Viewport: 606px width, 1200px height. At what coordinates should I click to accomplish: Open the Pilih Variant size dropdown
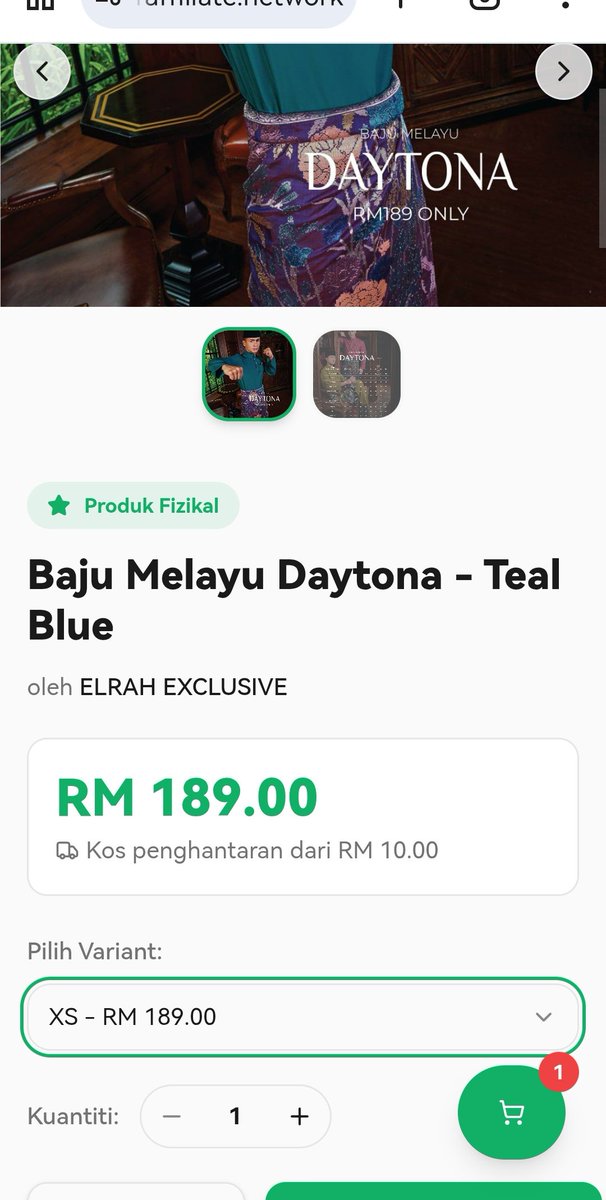click(303, 1017)
